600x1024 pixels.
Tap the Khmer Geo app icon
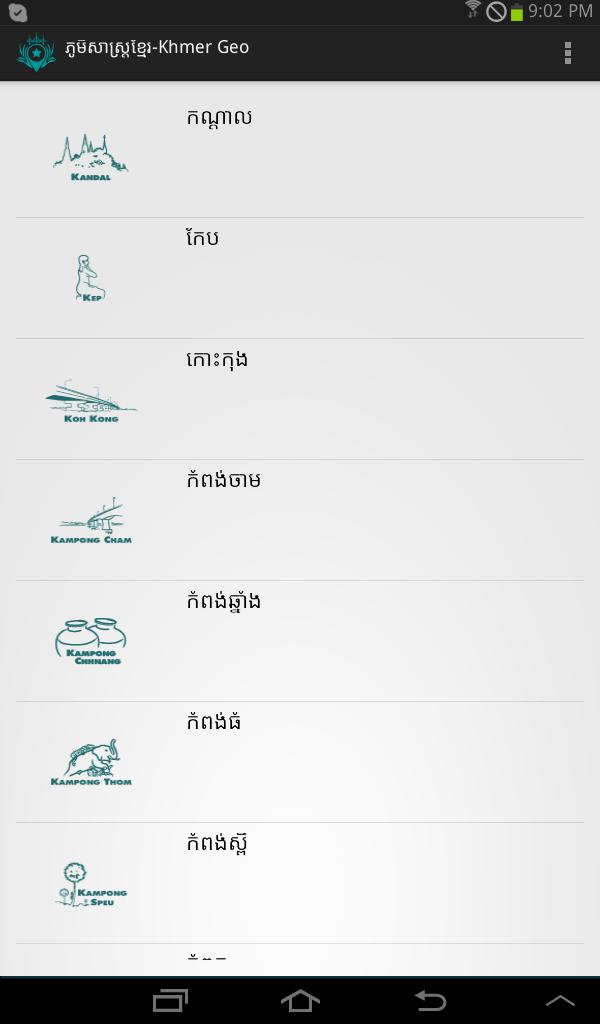coord(36,53)
